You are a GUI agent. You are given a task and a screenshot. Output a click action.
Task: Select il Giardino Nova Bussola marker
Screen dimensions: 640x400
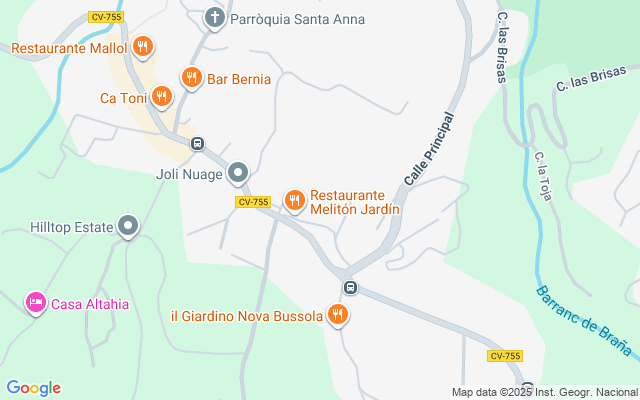(338, 316)
